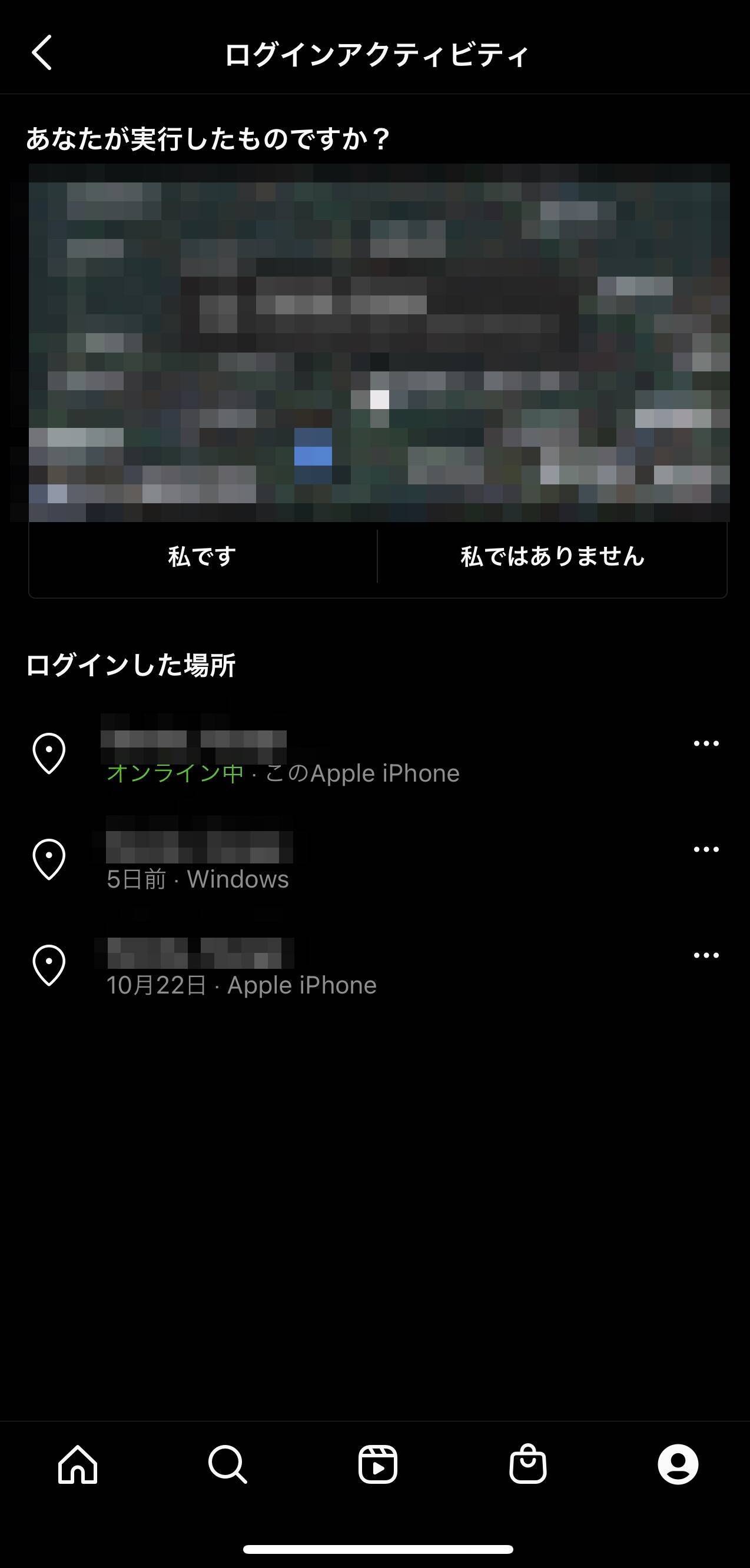Switch to the Search tab
Image resolution: width=750 pixels, height=1568 pixels.
(228, 1464)
